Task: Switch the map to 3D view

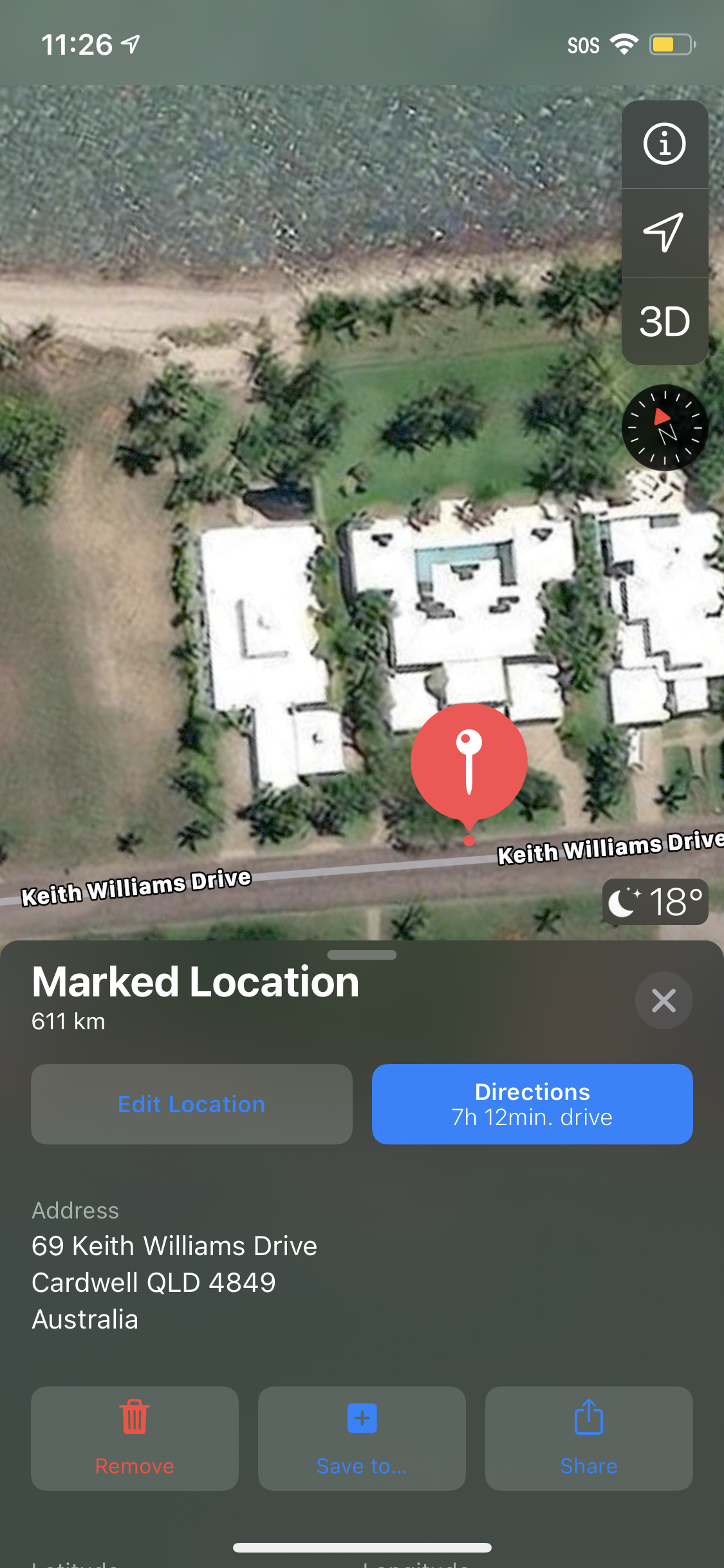Action: [664, 321]
